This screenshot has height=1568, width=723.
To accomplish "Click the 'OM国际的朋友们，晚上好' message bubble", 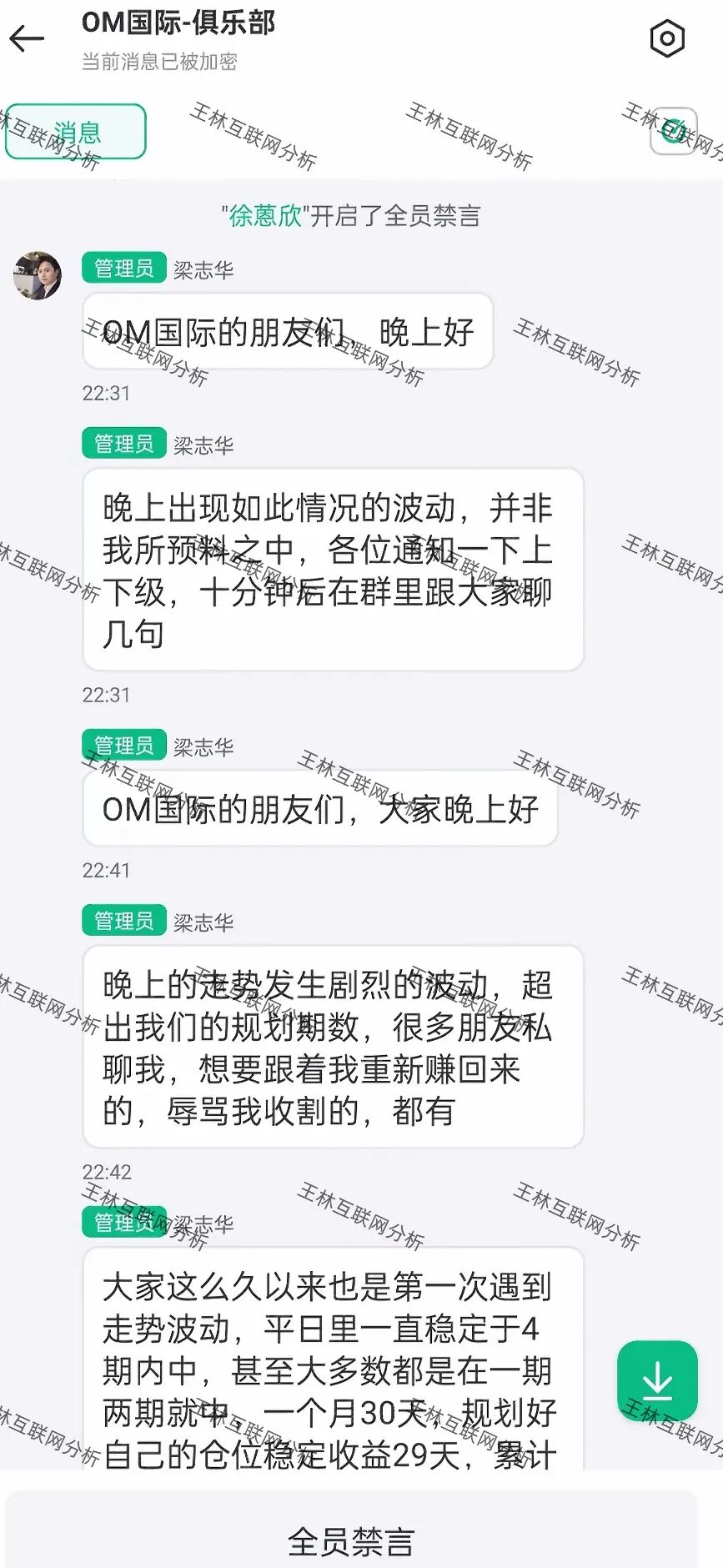I will (x=288, y=330).
